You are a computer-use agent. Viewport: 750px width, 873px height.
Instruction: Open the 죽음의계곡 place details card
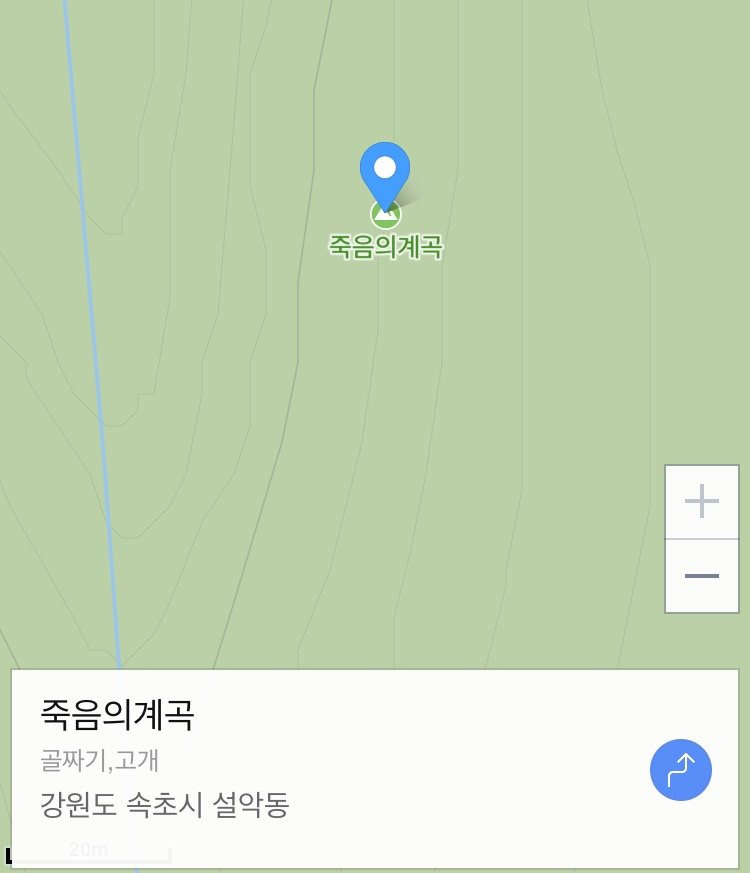point(300,760)
